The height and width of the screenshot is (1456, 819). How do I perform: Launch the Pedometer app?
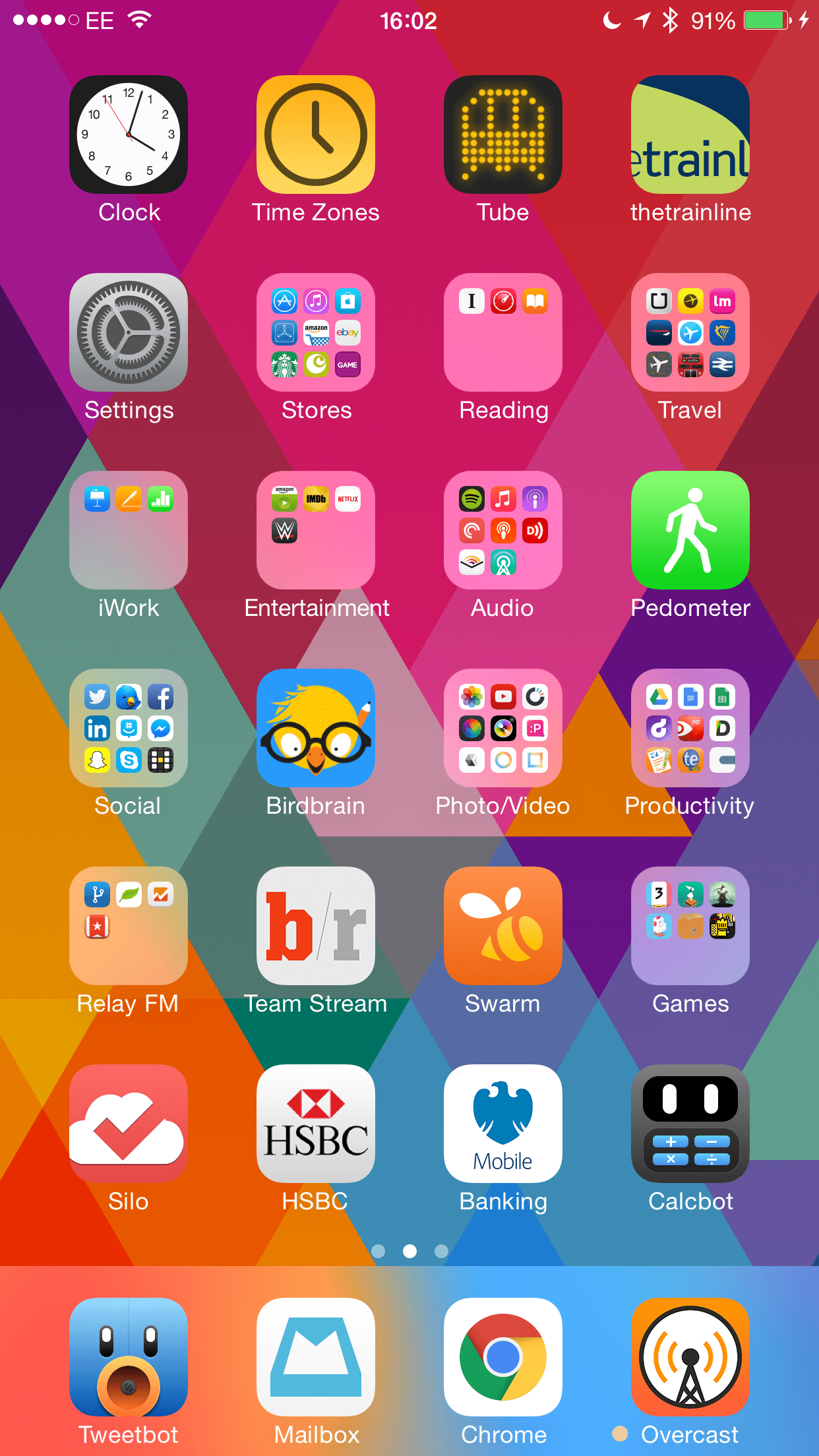pos(690,530)
